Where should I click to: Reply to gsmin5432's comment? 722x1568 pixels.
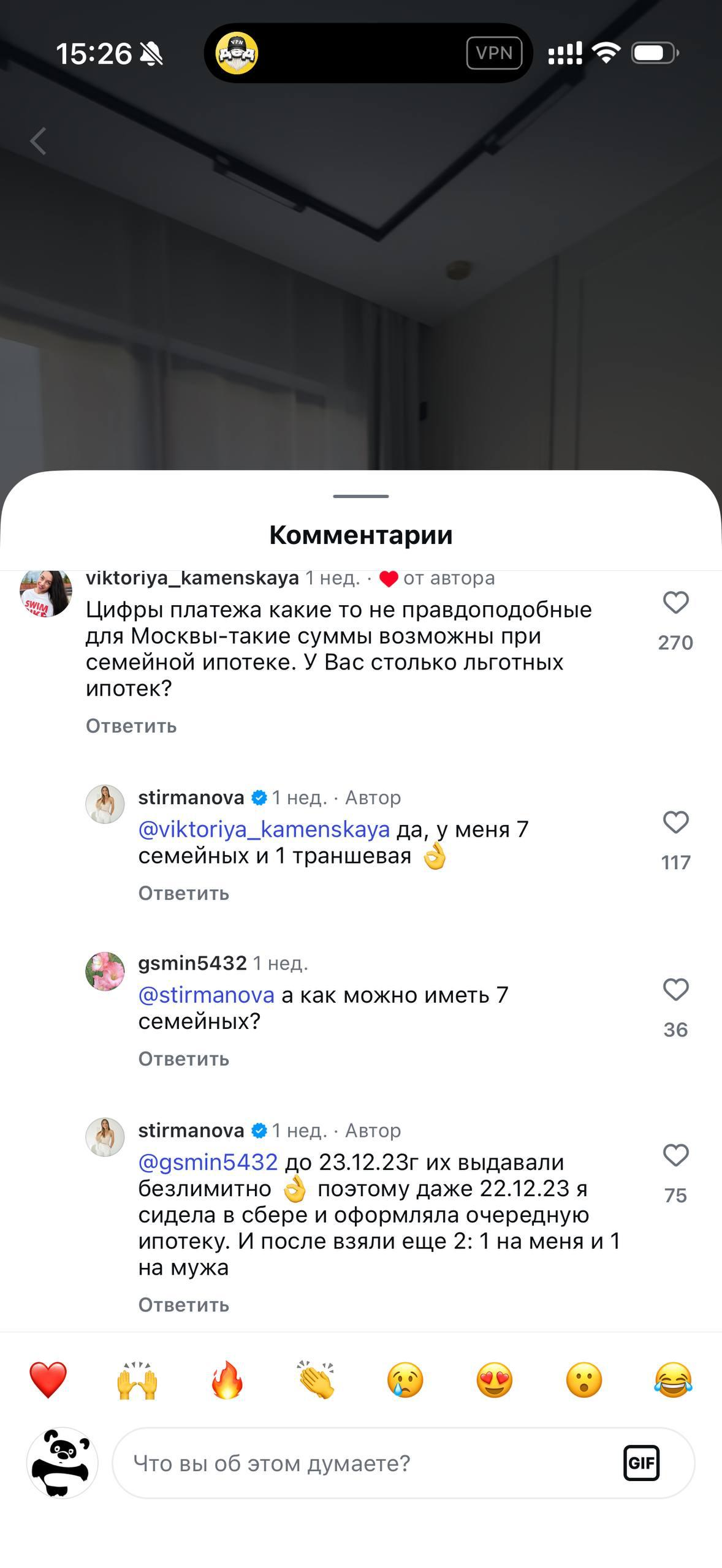(183, 1059)
